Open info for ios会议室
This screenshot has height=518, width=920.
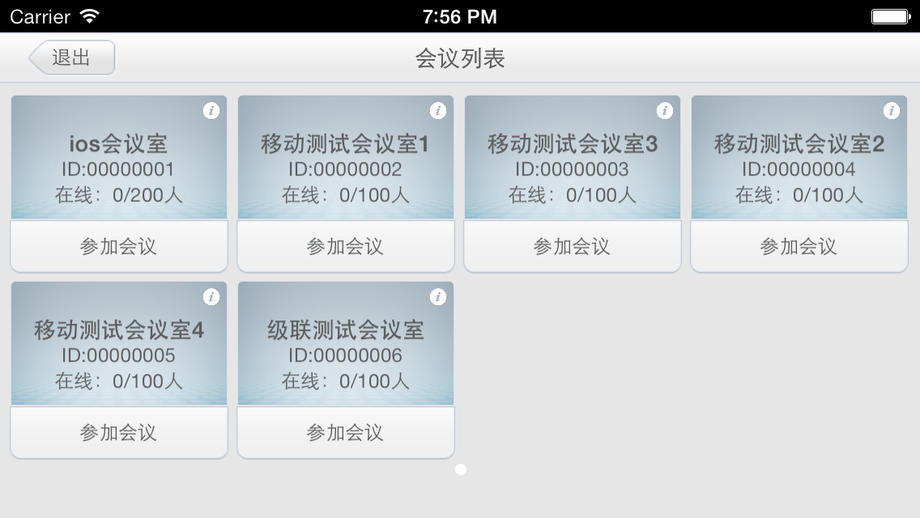(x=211, y=111)
